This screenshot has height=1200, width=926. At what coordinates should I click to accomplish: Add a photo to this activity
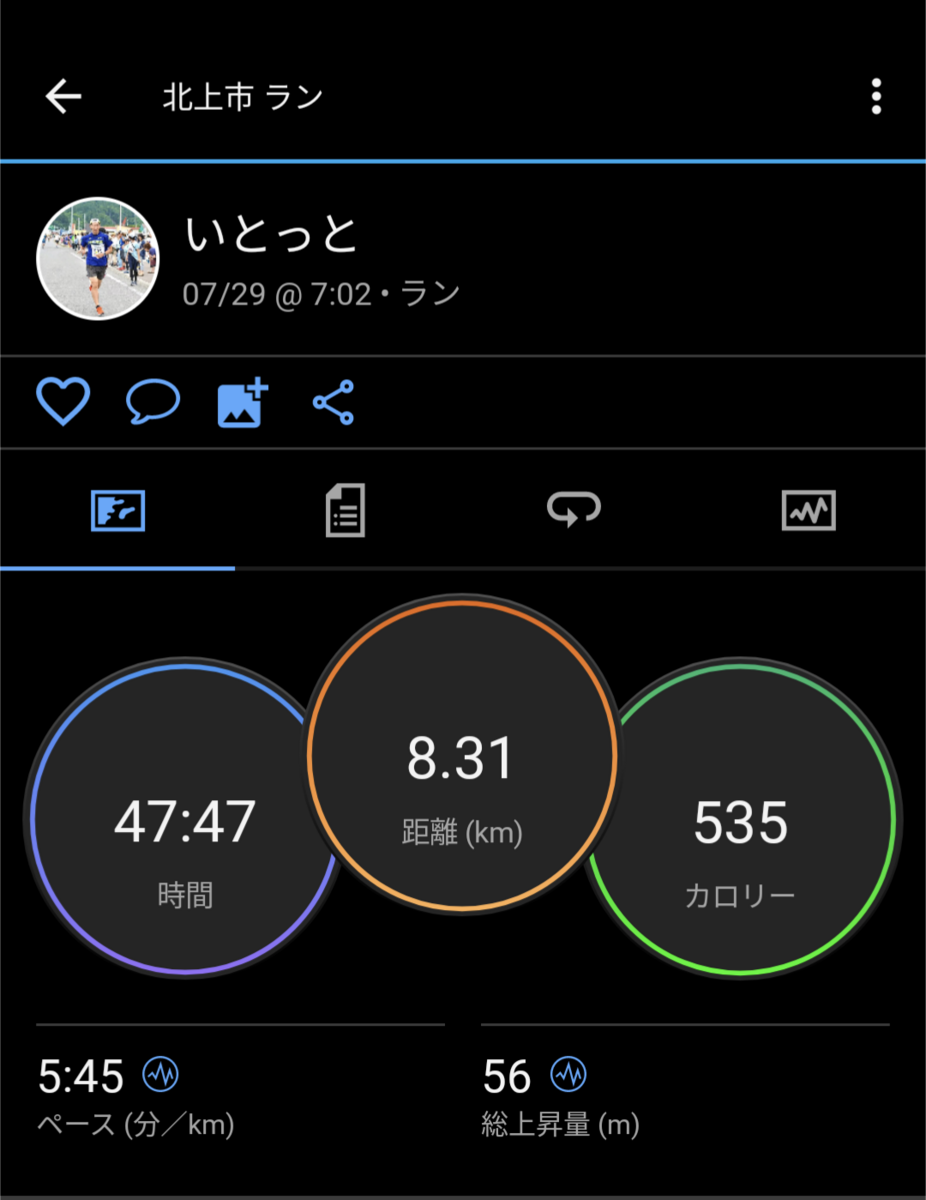(244, 402)
